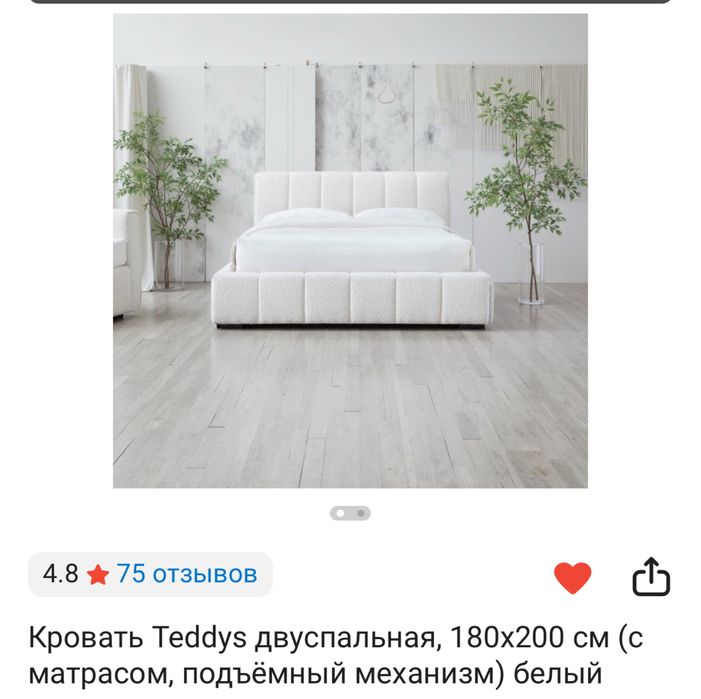The height and width of the screenshot is (699, 701).
Task: Share this Teddys bed listing
Action: point(651,577)
